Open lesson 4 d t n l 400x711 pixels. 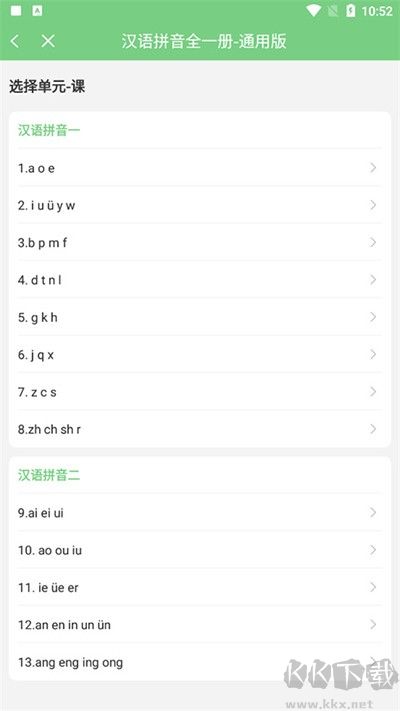[x=200, y=280]
